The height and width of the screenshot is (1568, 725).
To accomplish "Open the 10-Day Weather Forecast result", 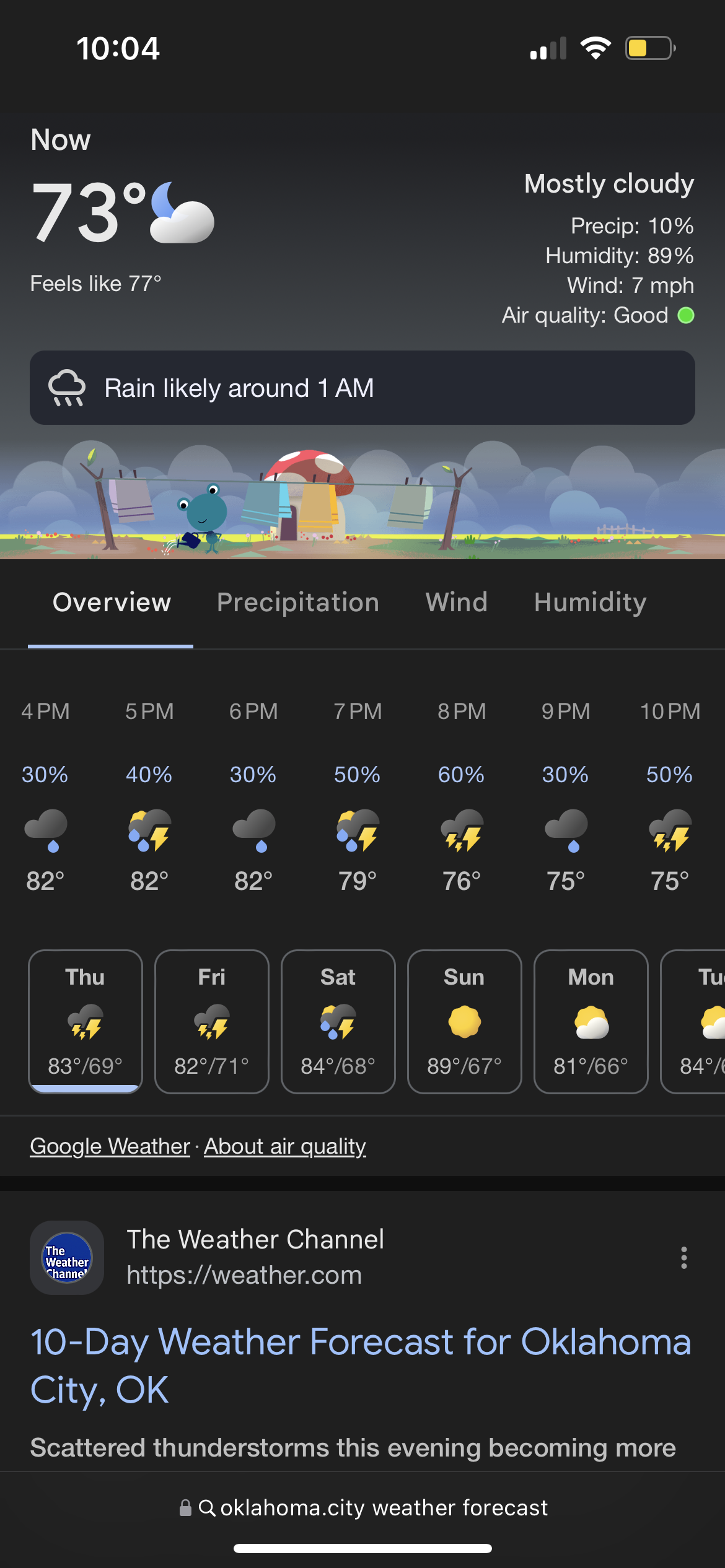I will [361, 1365].
